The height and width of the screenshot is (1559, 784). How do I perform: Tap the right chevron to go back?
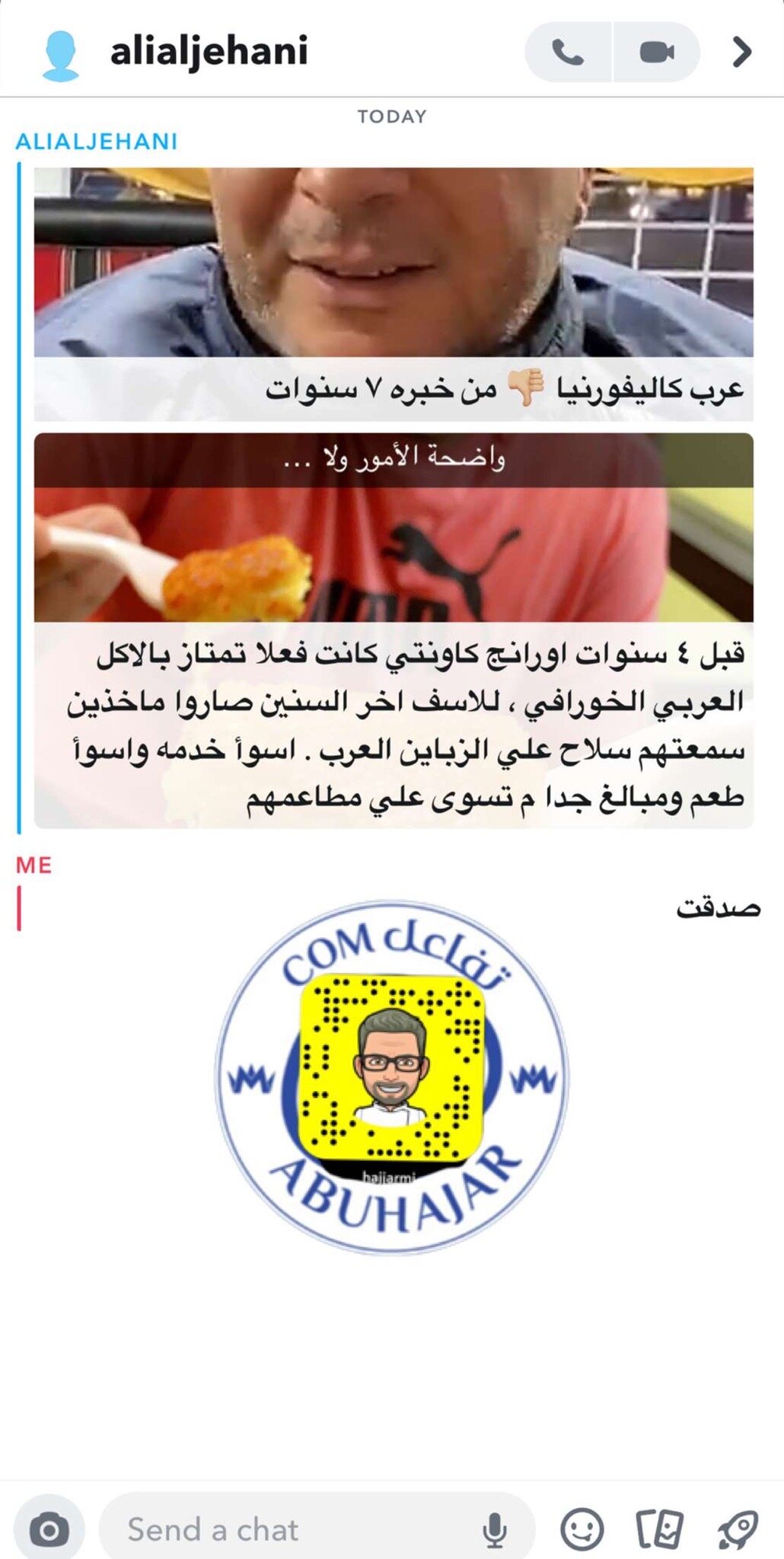[x=741, y=53]
